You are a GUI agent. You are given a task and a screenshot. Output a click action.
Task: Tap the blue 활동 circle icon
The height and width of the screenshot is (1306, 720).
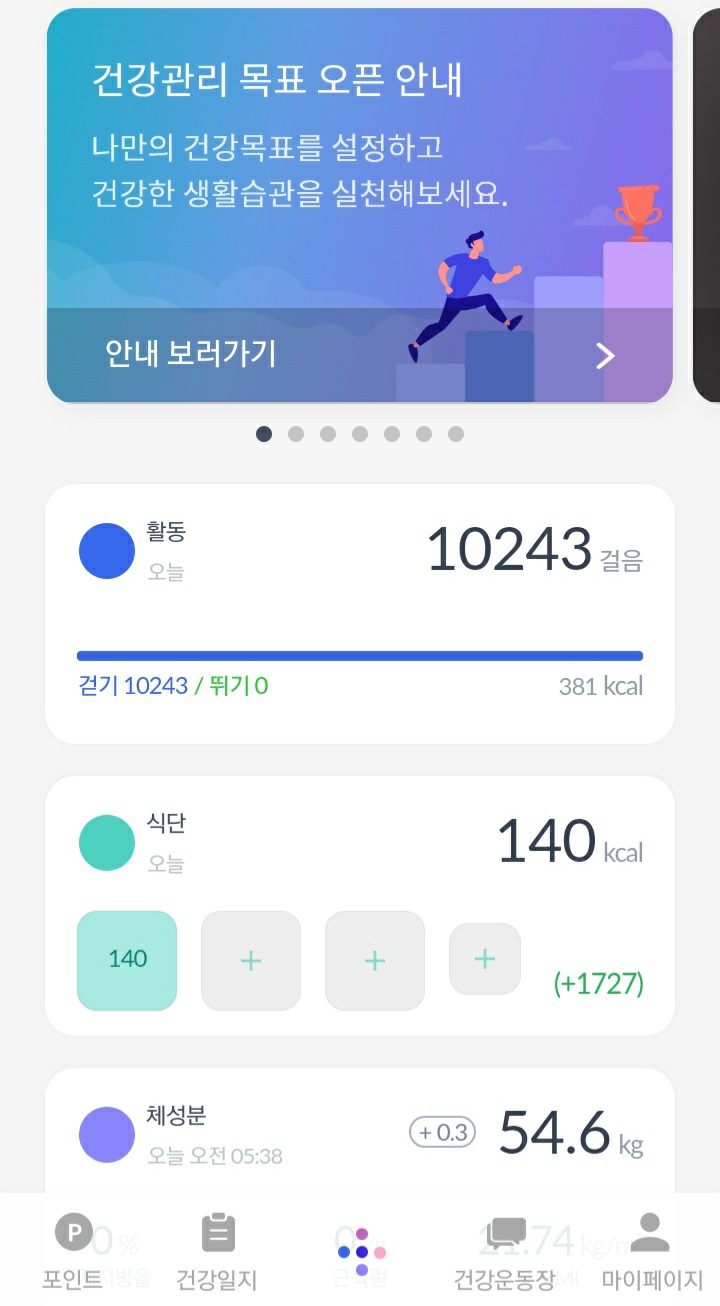point(106,550)
